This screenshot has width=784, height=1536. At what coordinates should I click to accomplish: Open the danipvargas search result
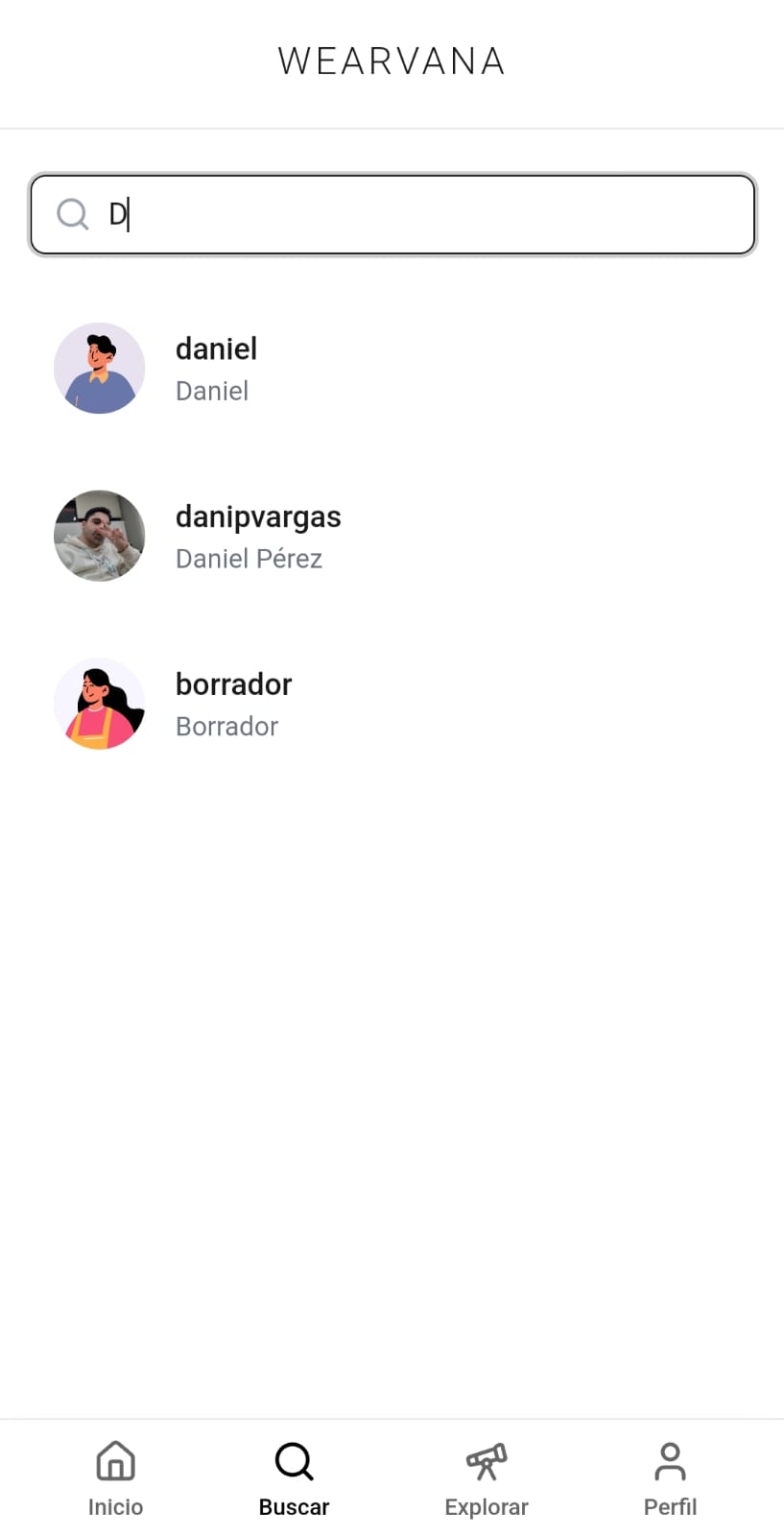[x=392, y=537]
